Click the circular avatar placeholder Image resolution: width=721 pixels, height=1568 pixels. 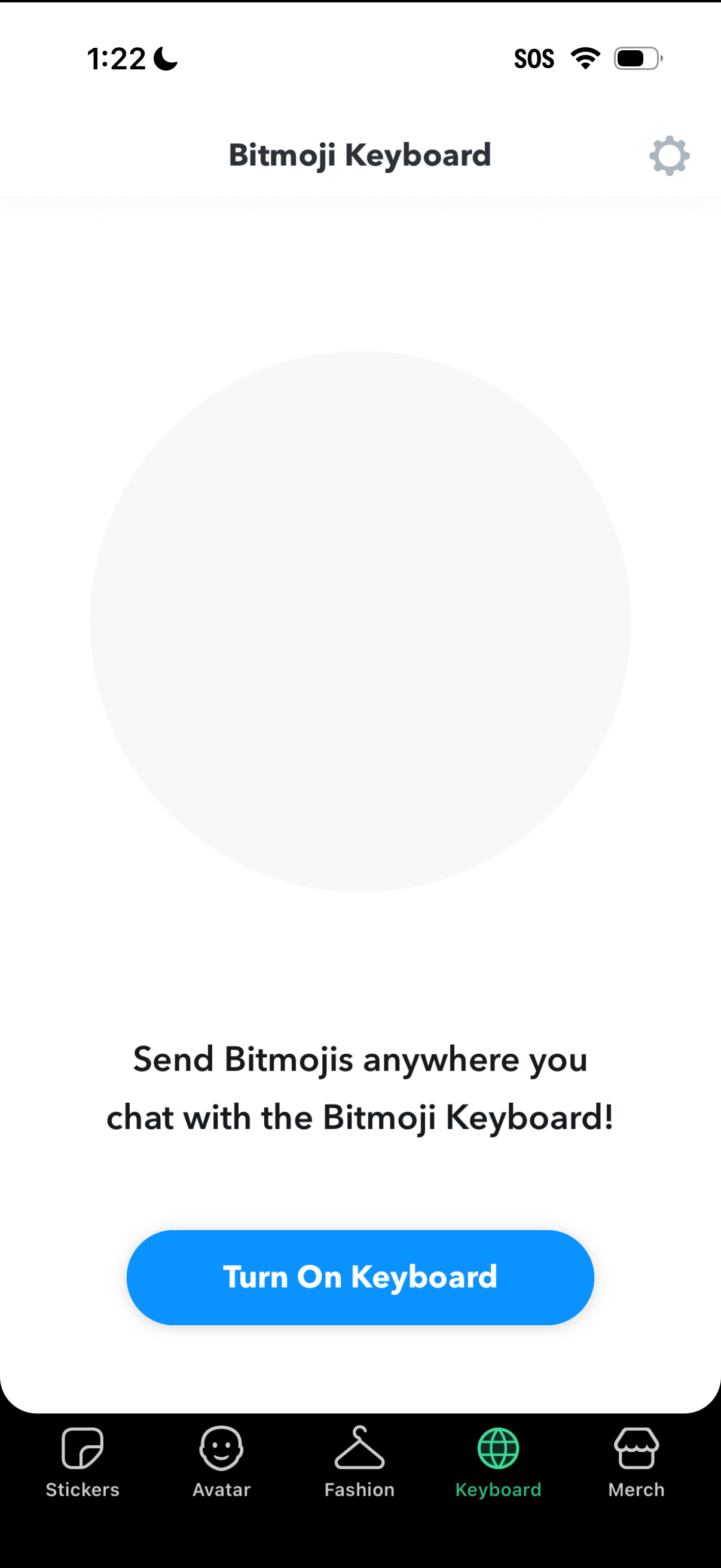point(360,620)
